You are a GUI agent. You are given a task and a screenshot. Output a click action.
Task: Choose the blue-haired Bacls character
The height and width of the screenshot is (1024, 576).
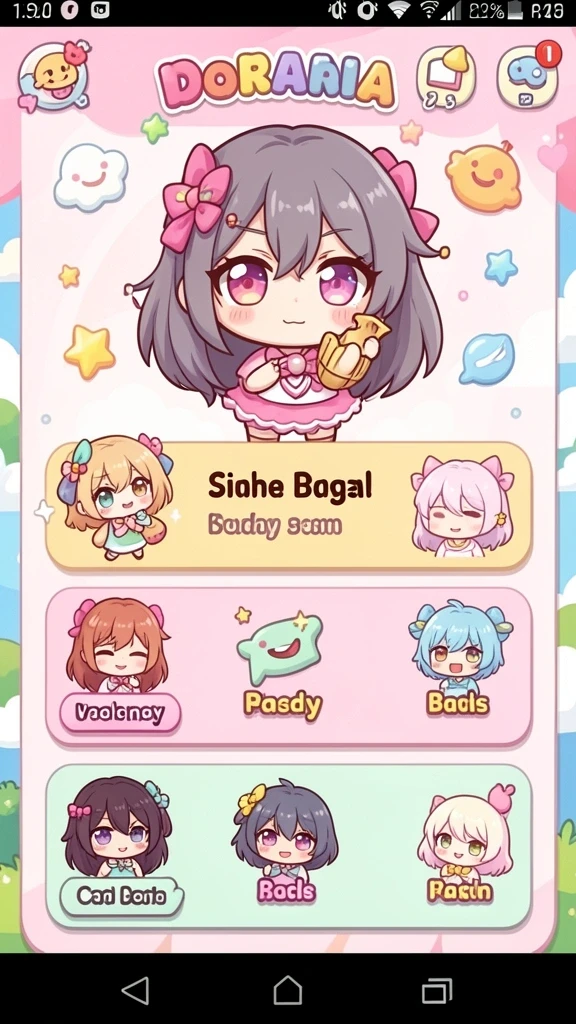[458, 658]
